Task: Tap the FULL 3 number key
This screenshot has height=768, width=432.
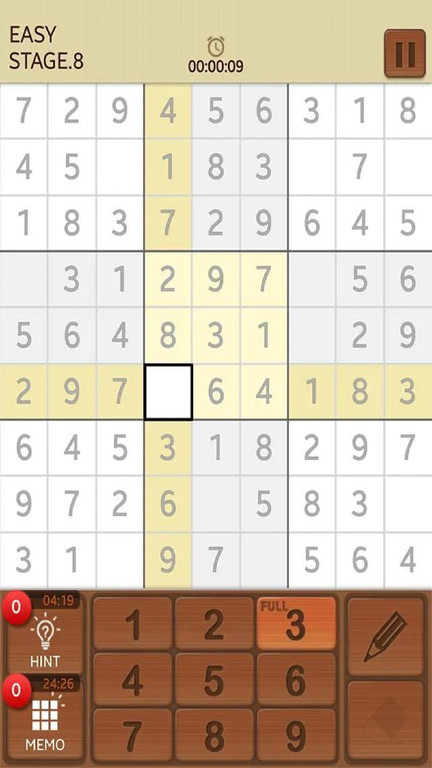Action: coord(296,624)
